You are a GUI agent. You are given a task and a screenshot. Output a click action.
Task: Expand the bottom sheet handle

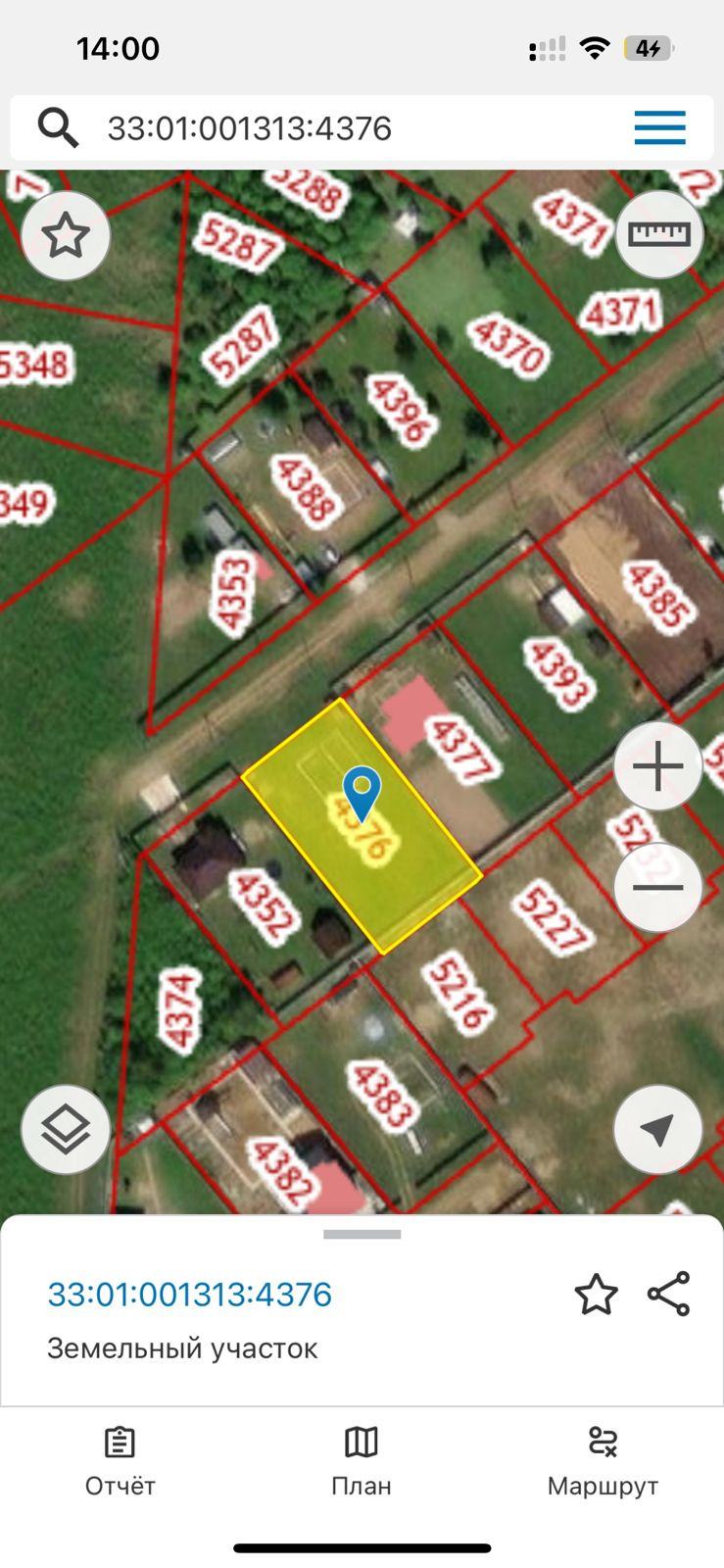coord(362,1235)
